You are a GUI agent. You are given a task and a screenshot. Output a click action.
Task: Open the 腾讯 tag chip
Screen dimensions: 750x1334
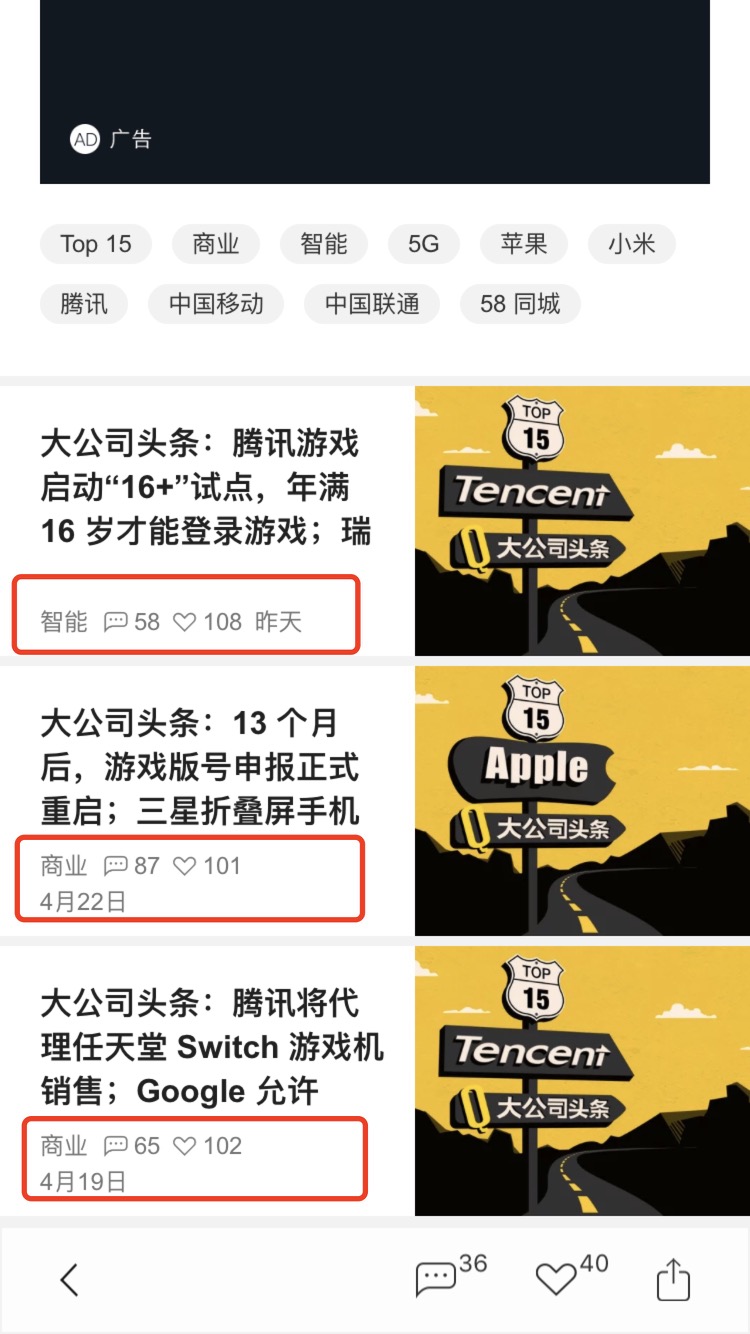(x=84, y=304)
